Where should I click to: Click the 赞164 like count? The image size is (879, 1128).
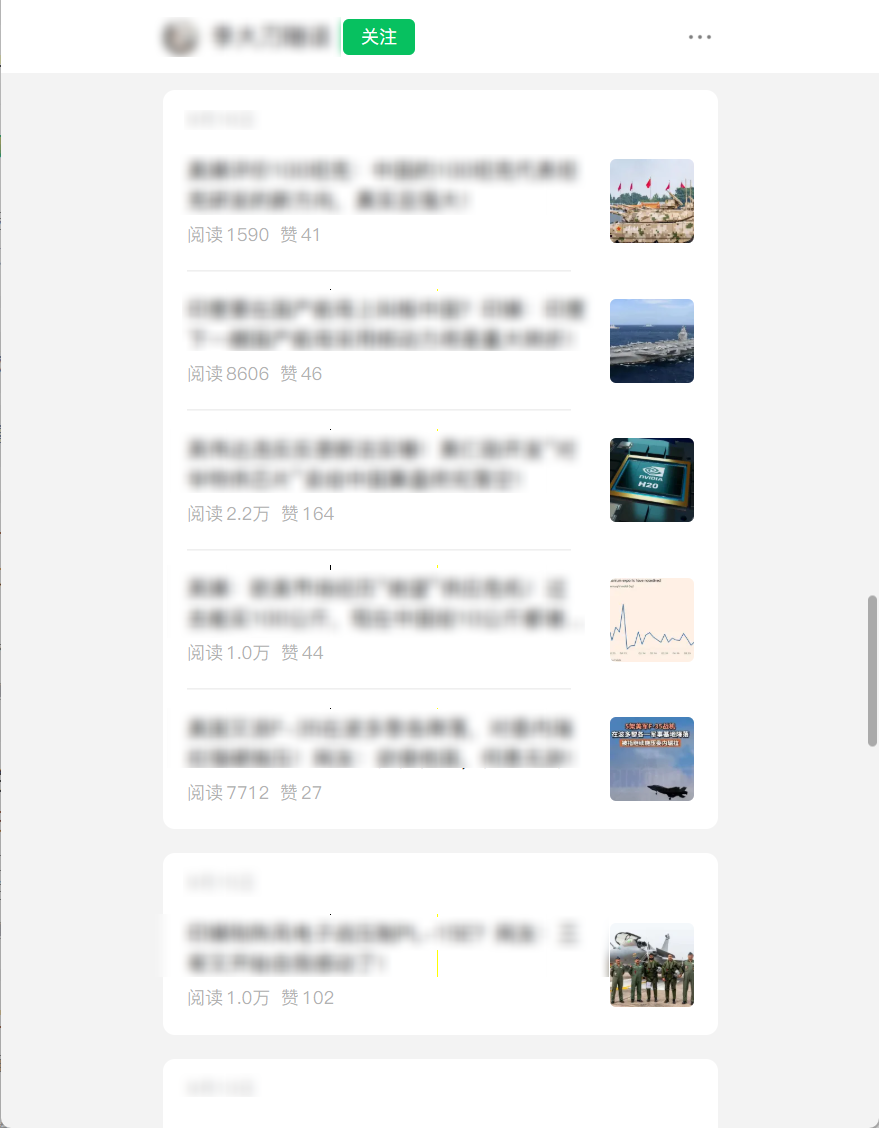click(308, 513)
